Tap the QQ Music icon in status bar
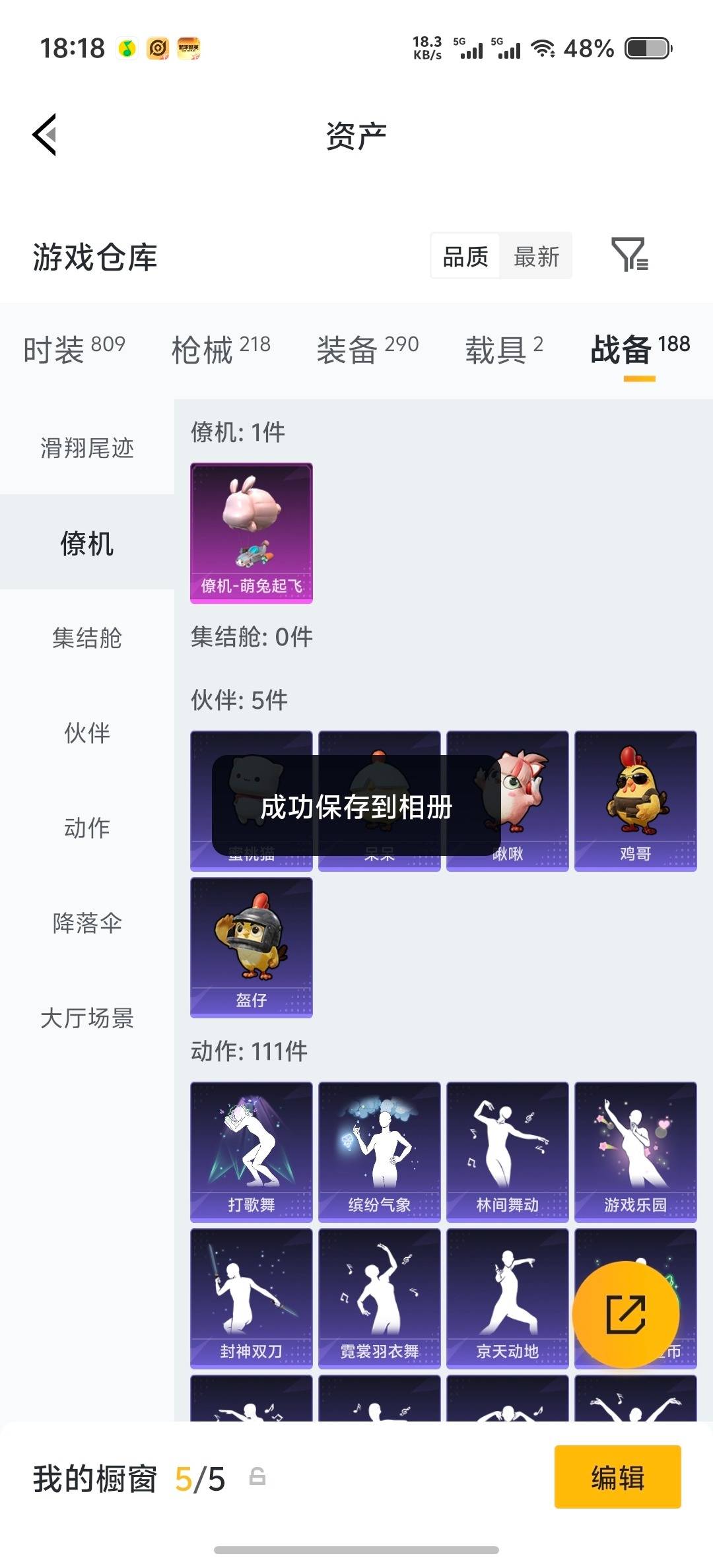The image size is (713, 1568). [x=127, y=48]
